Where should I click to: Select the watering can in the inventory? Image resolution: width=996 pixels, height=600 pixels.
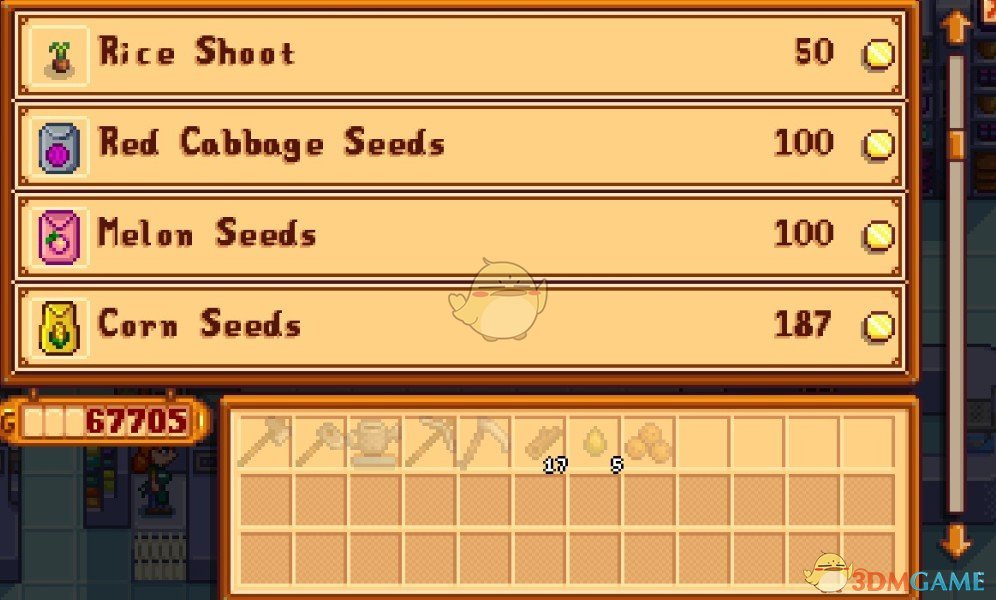pyautogui.click(x=375, y=443)
